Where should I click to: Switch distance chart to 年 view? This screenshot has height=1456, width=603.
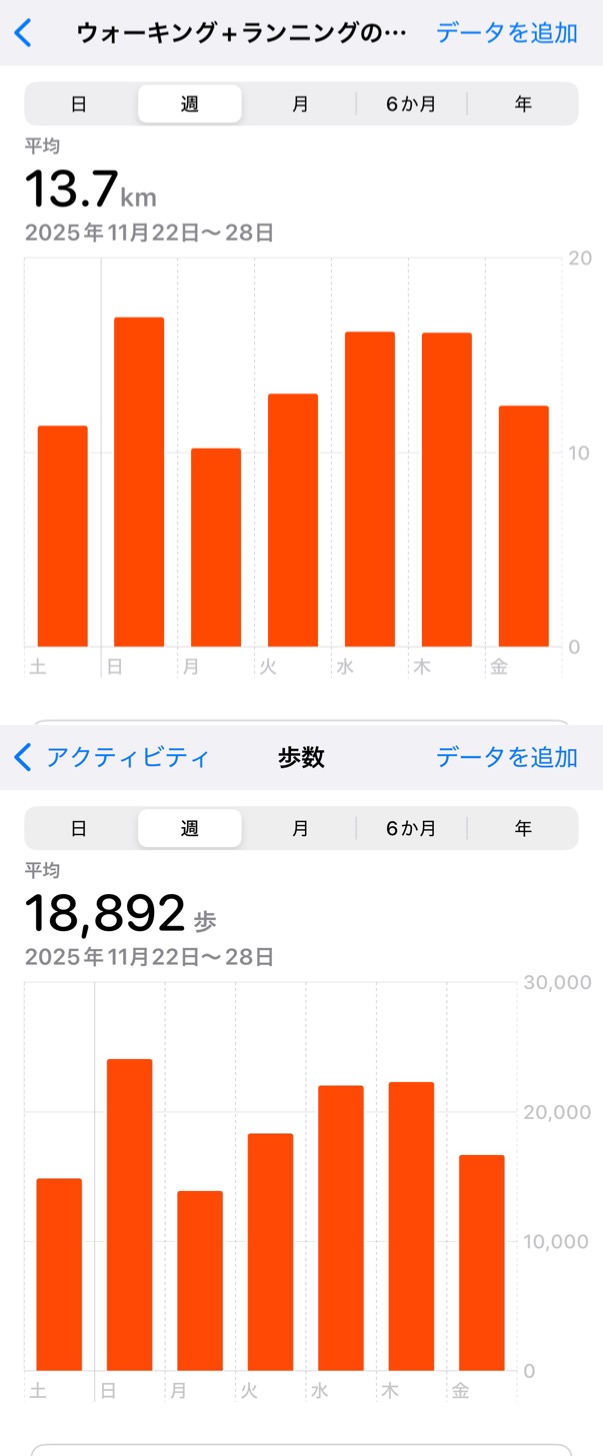(x=523, y=104)
